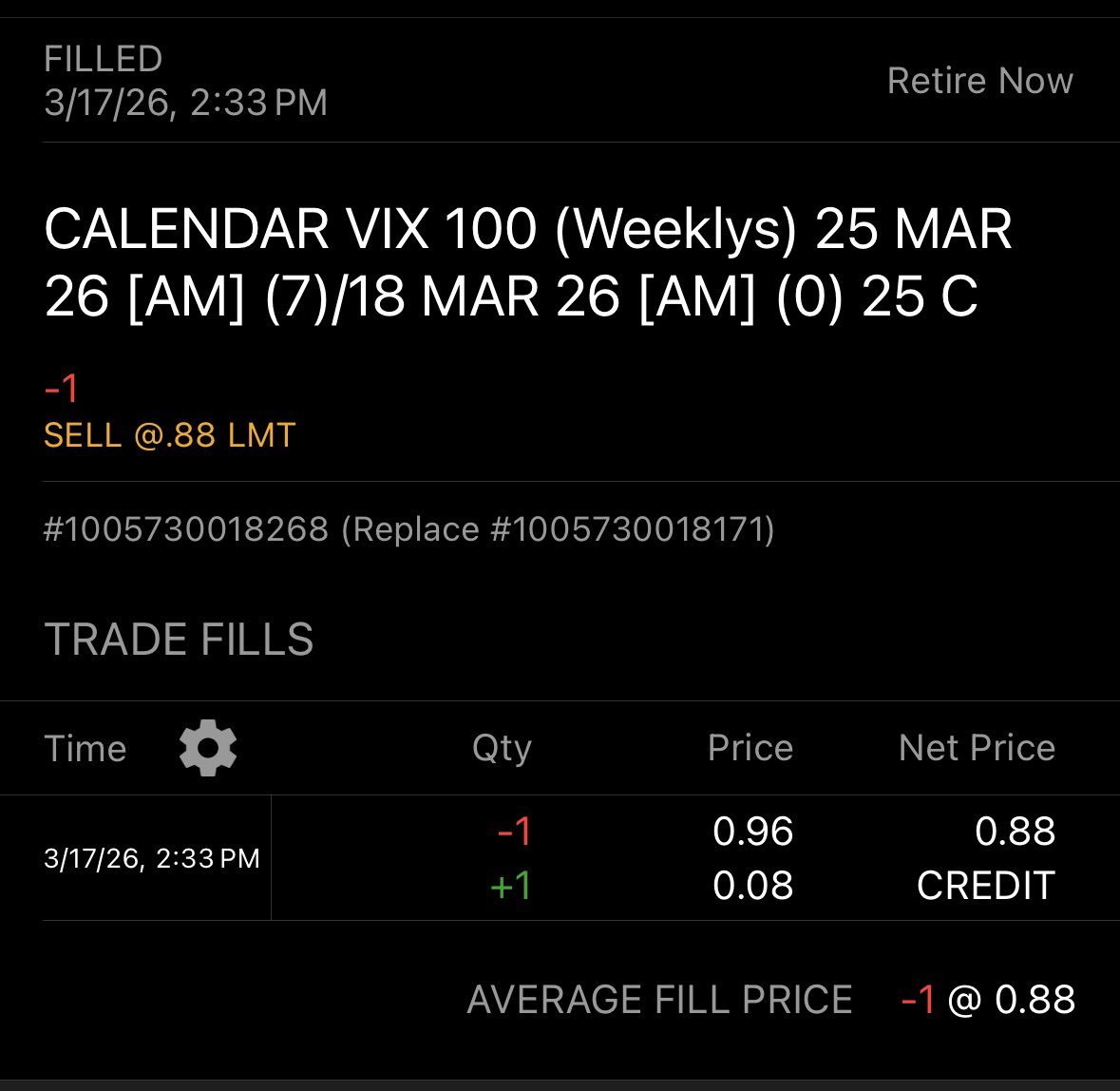Tap the Retire Now button
The image size is (1120, 1091).
point(979,81)
